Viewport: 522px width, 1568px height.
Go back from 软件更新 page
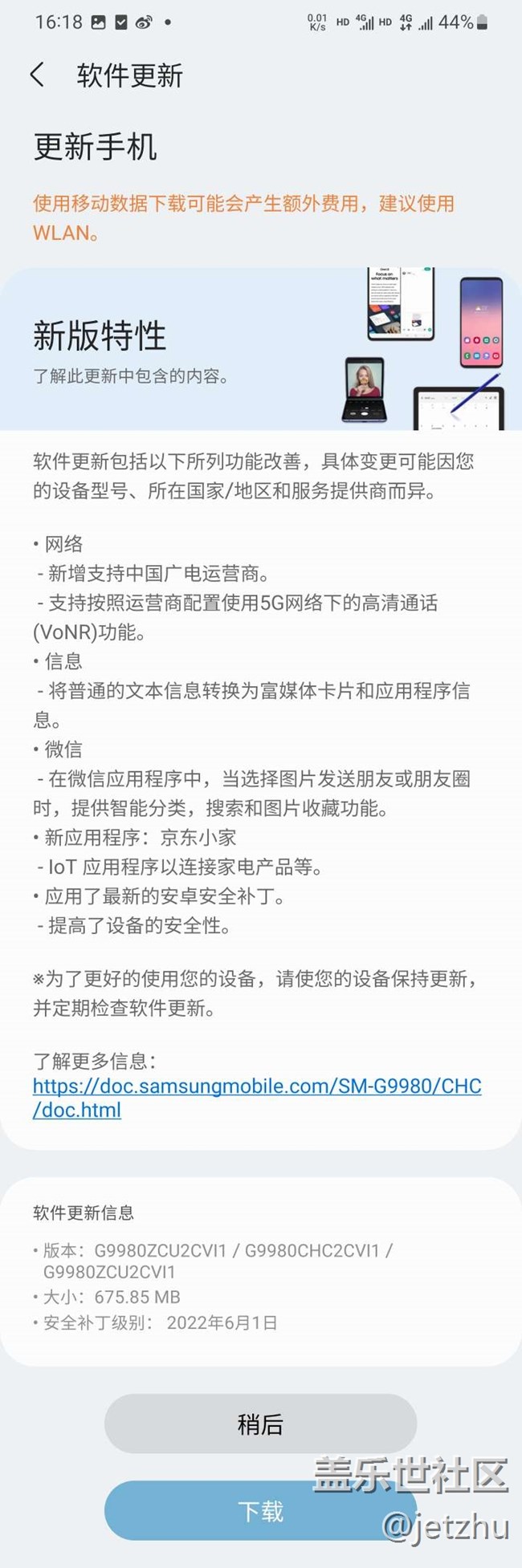pyautogui.click(x=37, y=75)
